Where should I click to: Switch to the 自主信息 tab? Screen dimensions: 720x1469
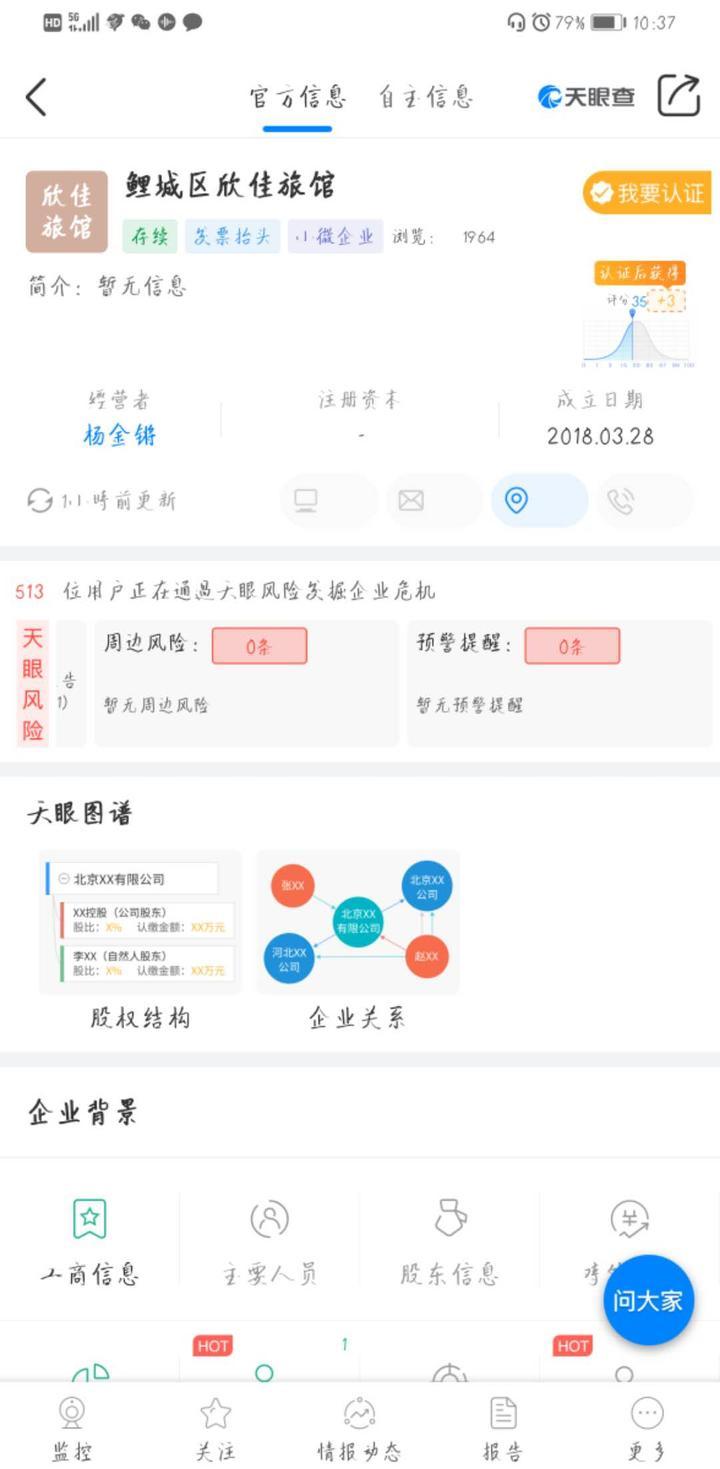425,97
